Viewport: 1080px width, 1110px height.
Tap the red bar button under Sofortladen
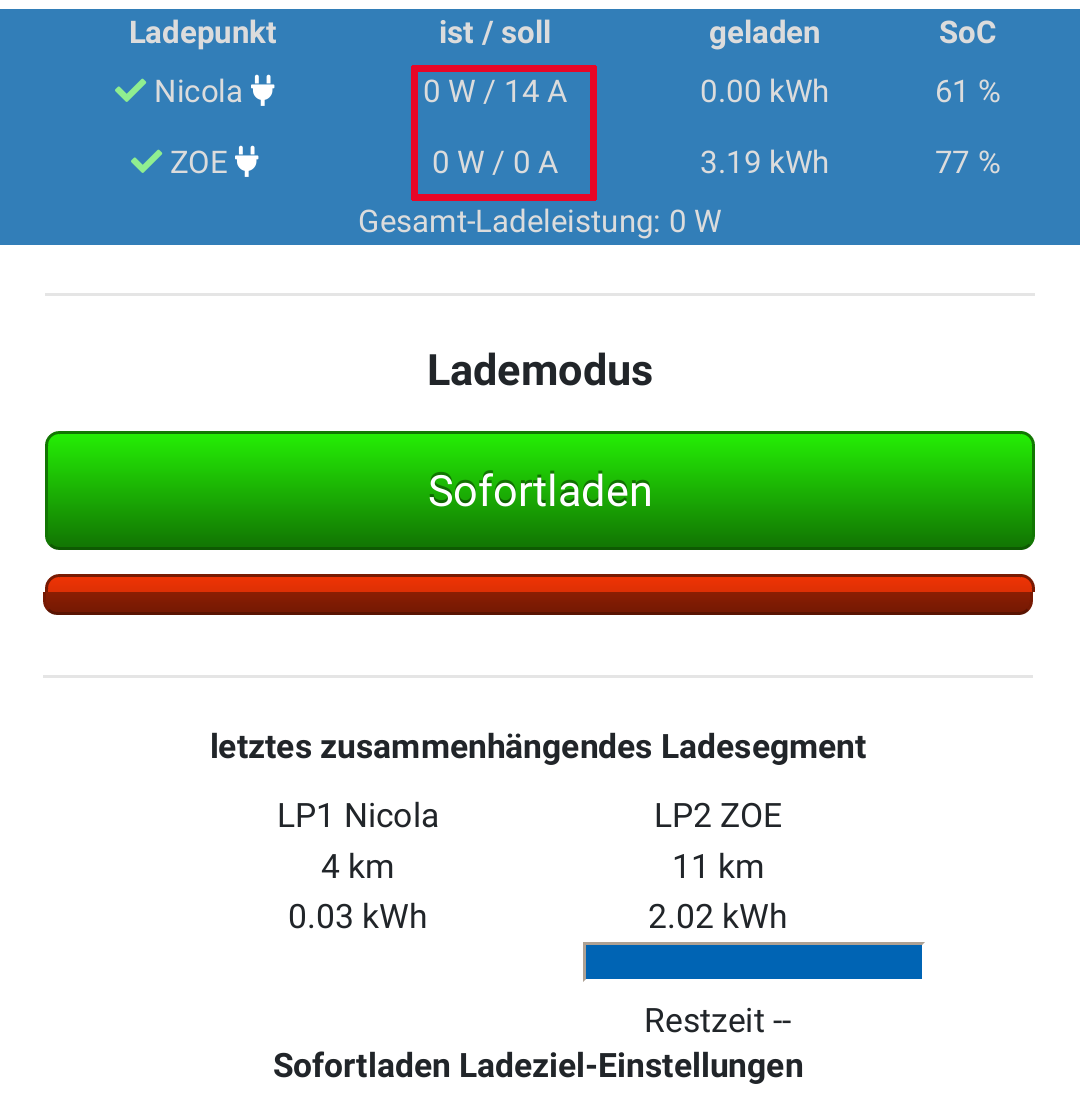pyautogui.click(x=539, y=594)
